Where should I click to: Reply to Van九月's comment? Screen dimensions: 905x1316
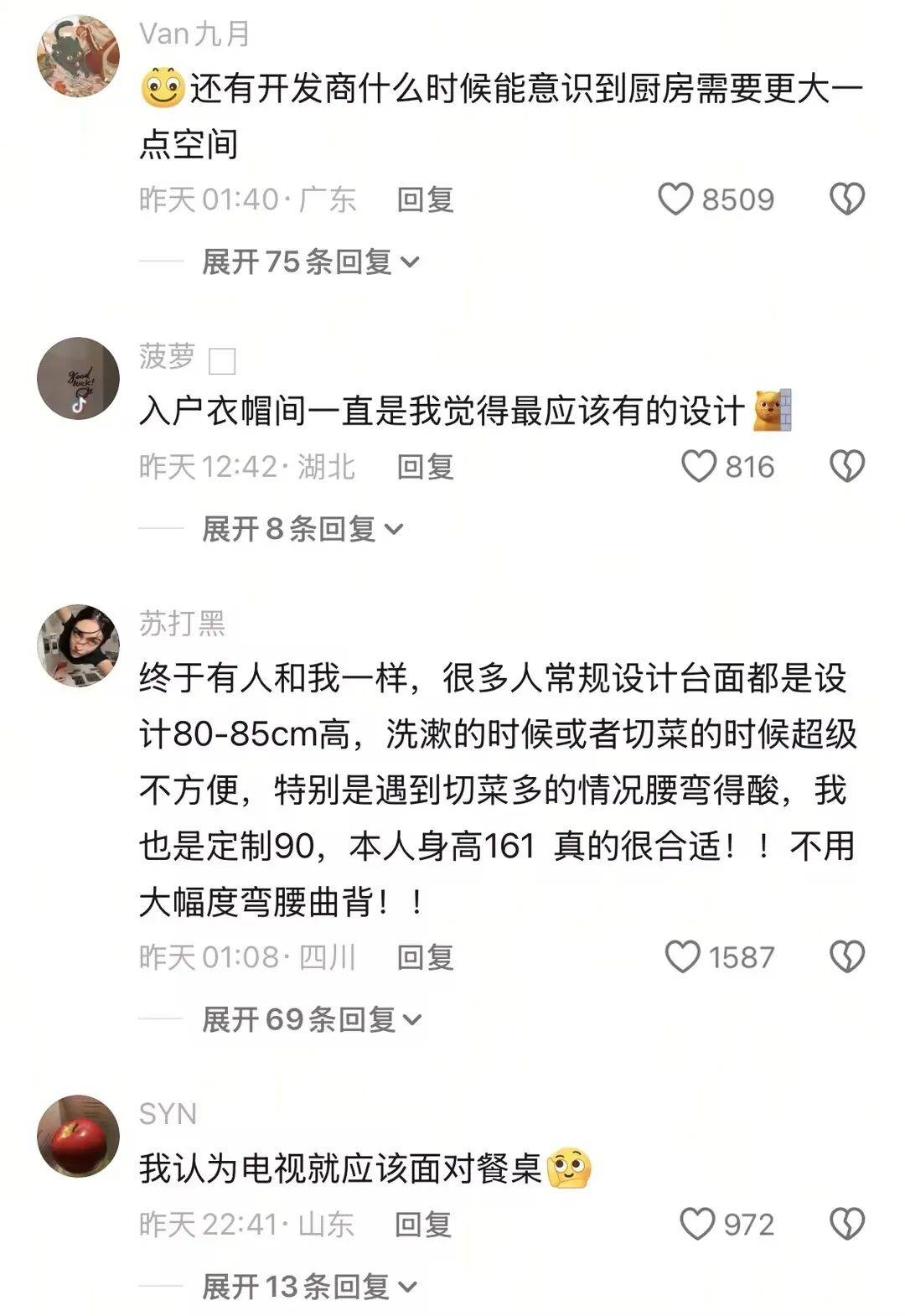pos(425,199)
